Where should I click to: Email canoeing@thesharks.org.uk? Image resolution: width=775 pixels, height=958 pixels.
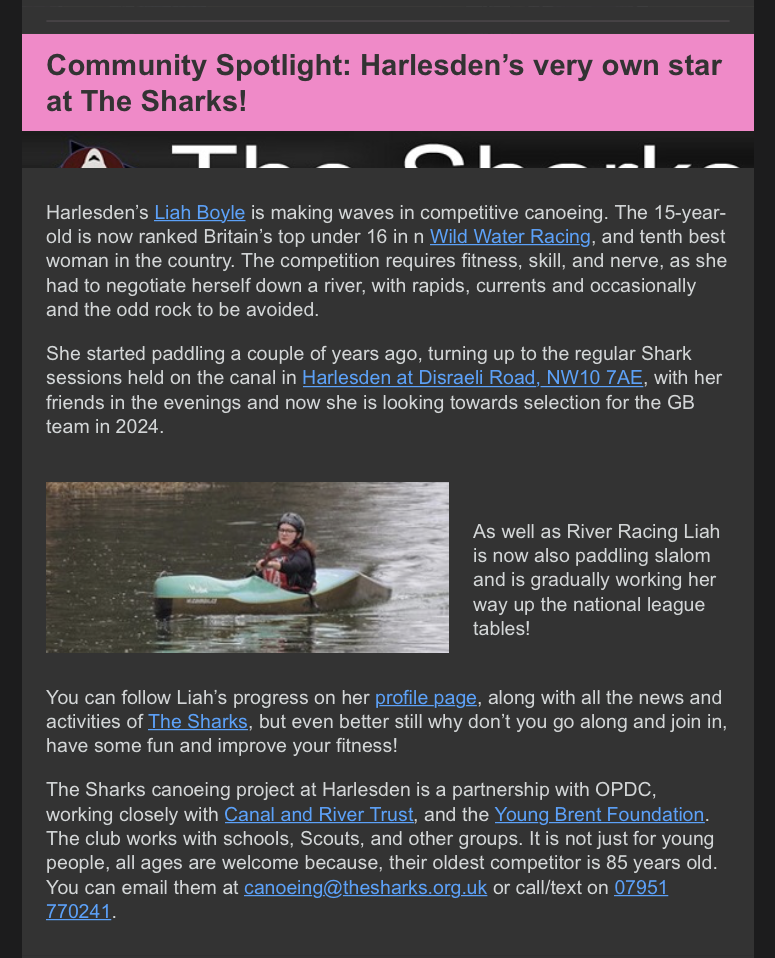coord(365,887)
